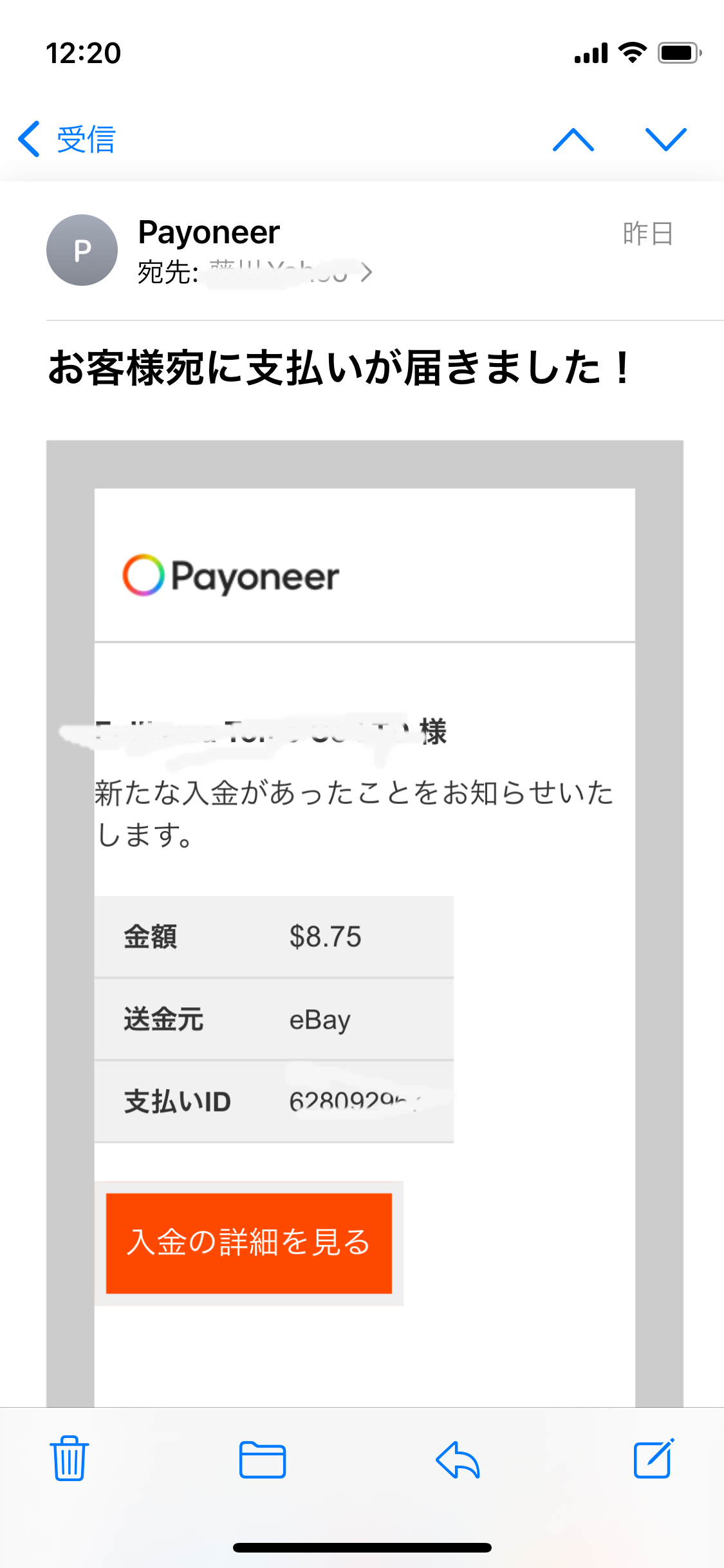Screen dimensions: 724x1568
Task: Tap the 入金の詳細を見る button
Action: click(248, 1243)
